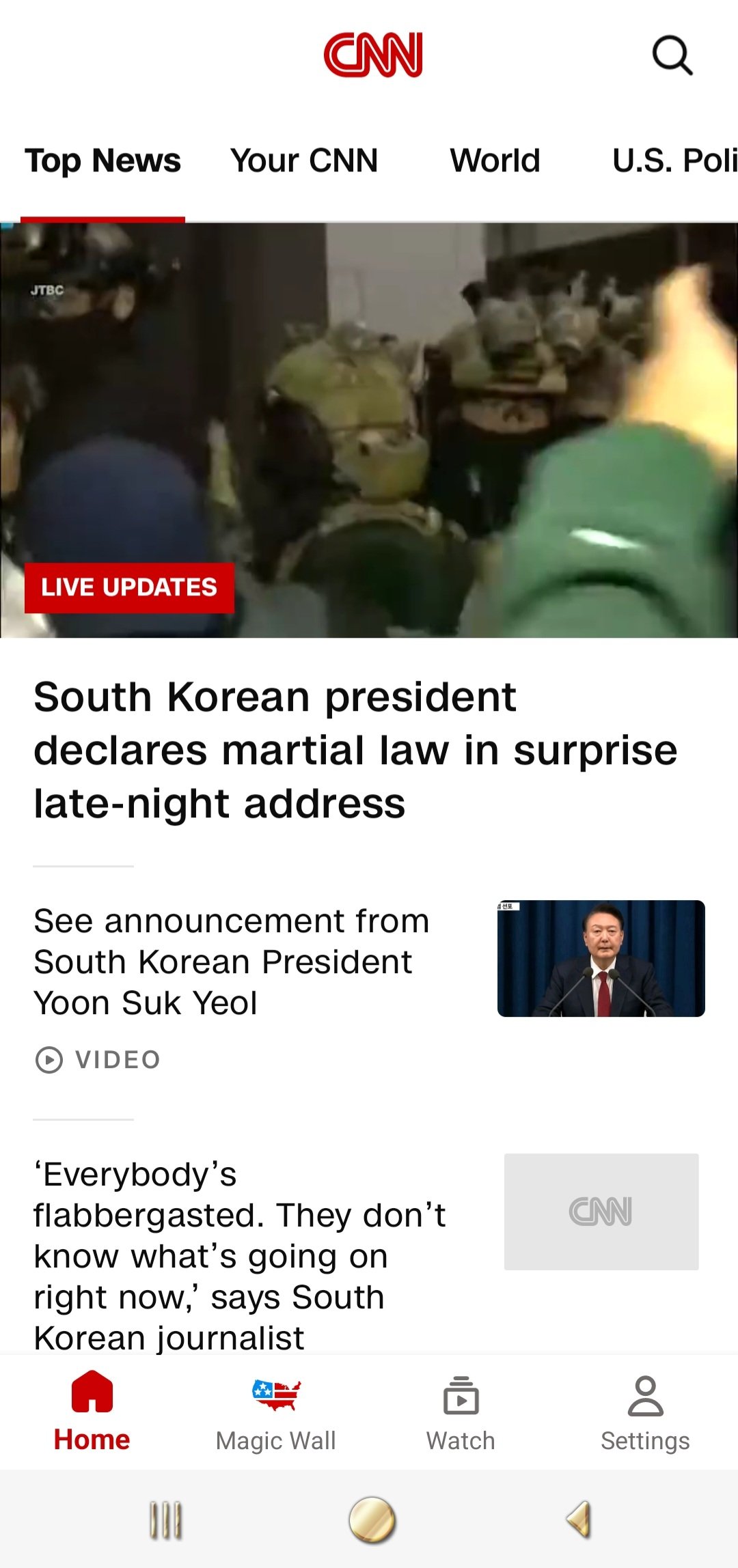Go to the Magic Wall section
The width and height of the screenshot is (738, 1568).
tap(276, 1412)
